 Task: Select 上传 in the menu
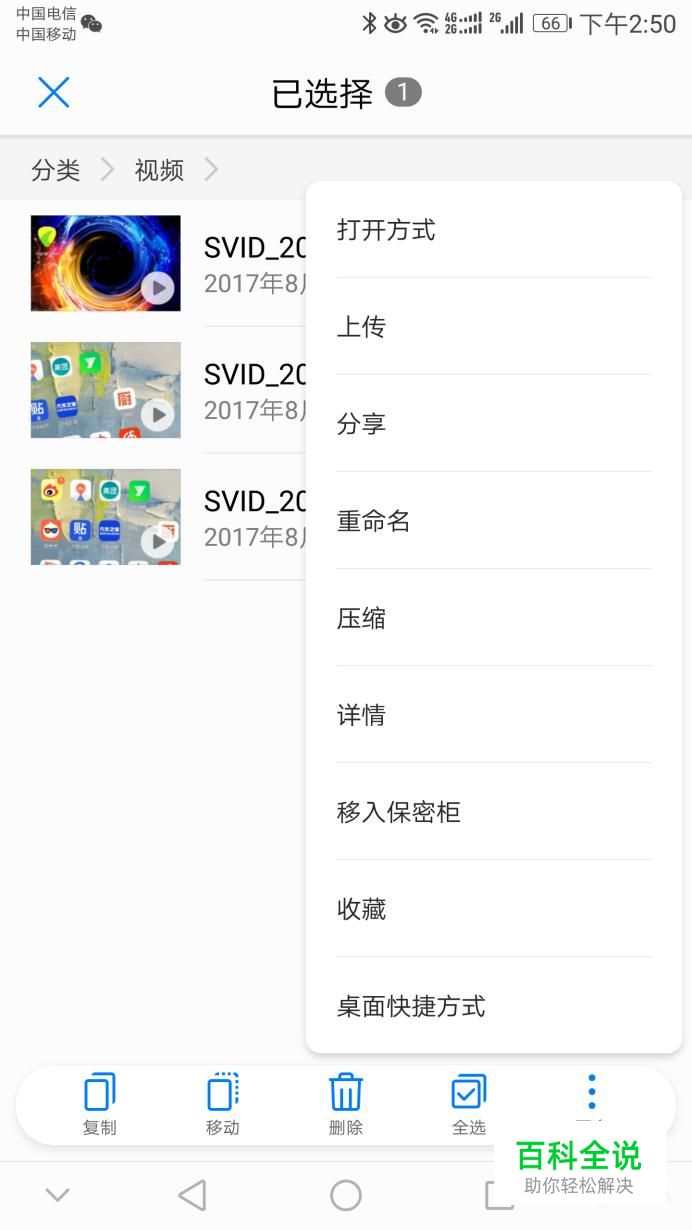[494, 327]
